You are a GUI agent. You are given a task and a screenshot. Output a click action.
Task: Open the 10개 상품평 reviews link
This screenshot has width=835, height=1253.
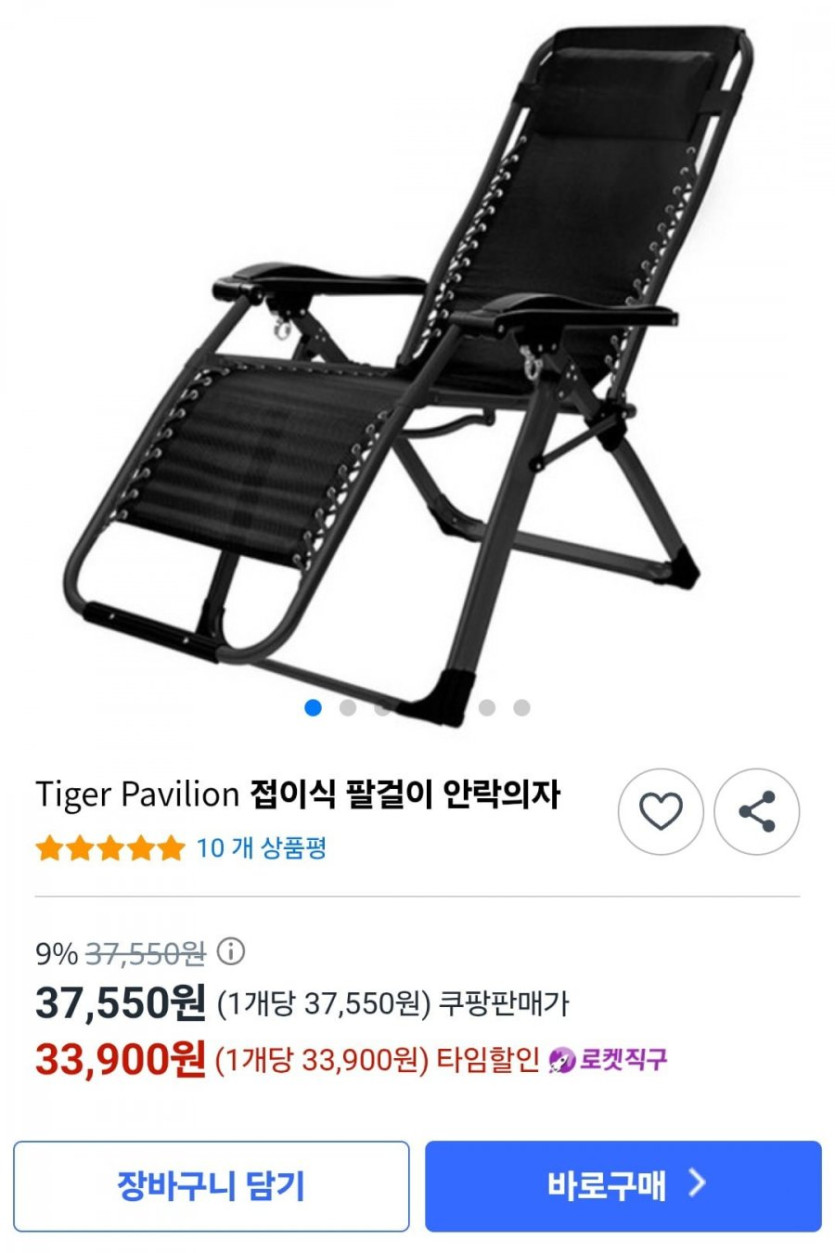(261, 849)
